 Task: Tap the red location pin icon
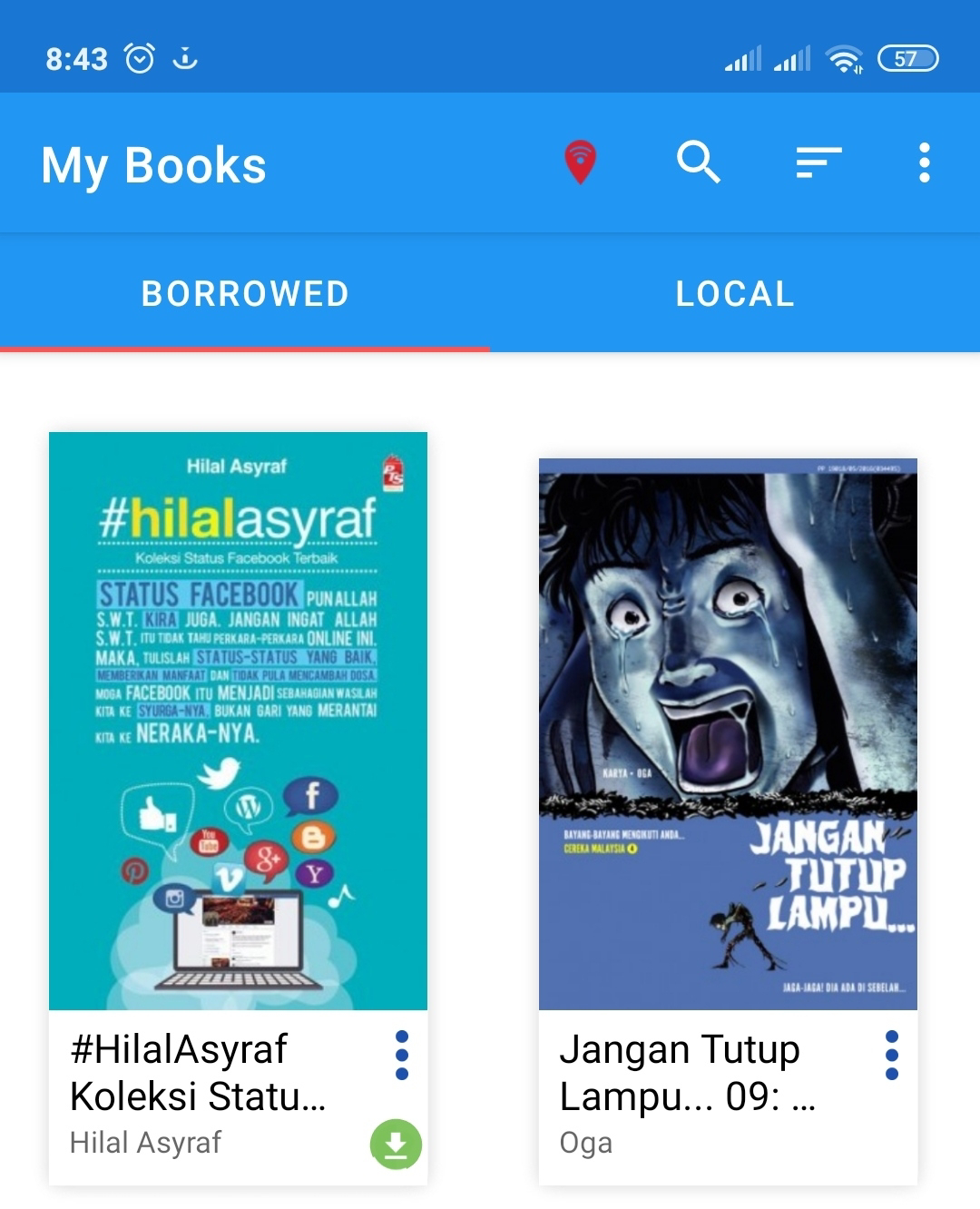click(580, 162)
